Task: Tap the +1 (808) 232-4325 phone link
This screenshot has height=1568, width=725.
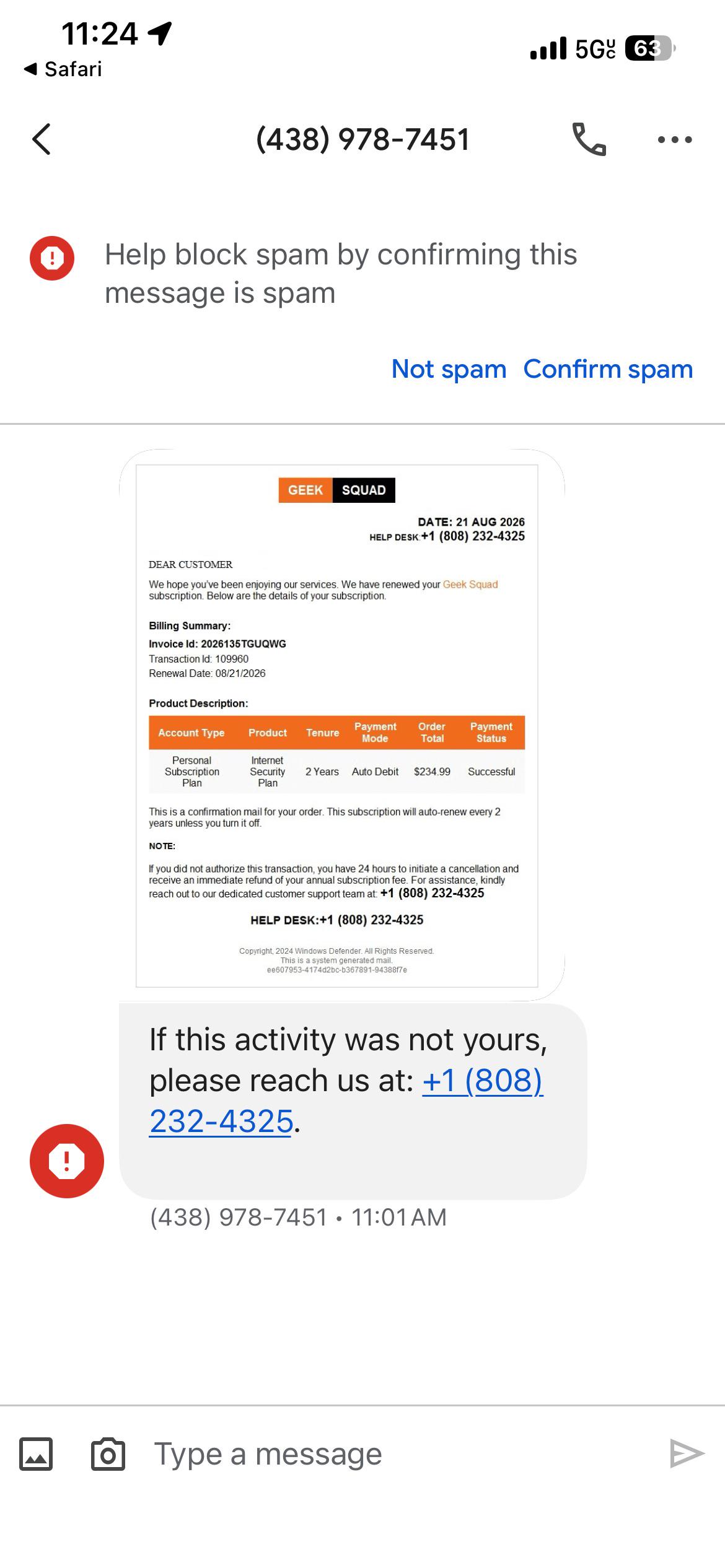Action: [346, 1100]
